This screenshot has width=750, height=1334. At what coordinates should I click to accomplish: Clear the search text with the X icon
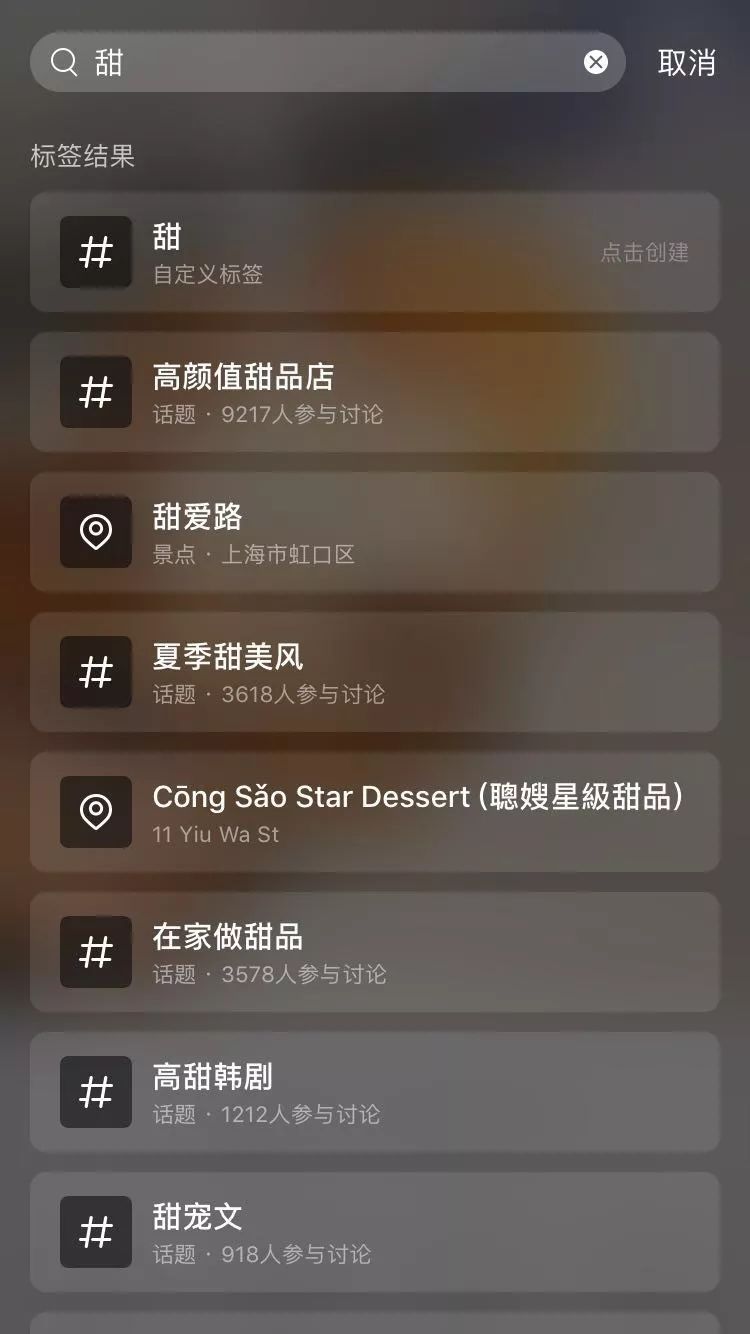tap(596, 62)
